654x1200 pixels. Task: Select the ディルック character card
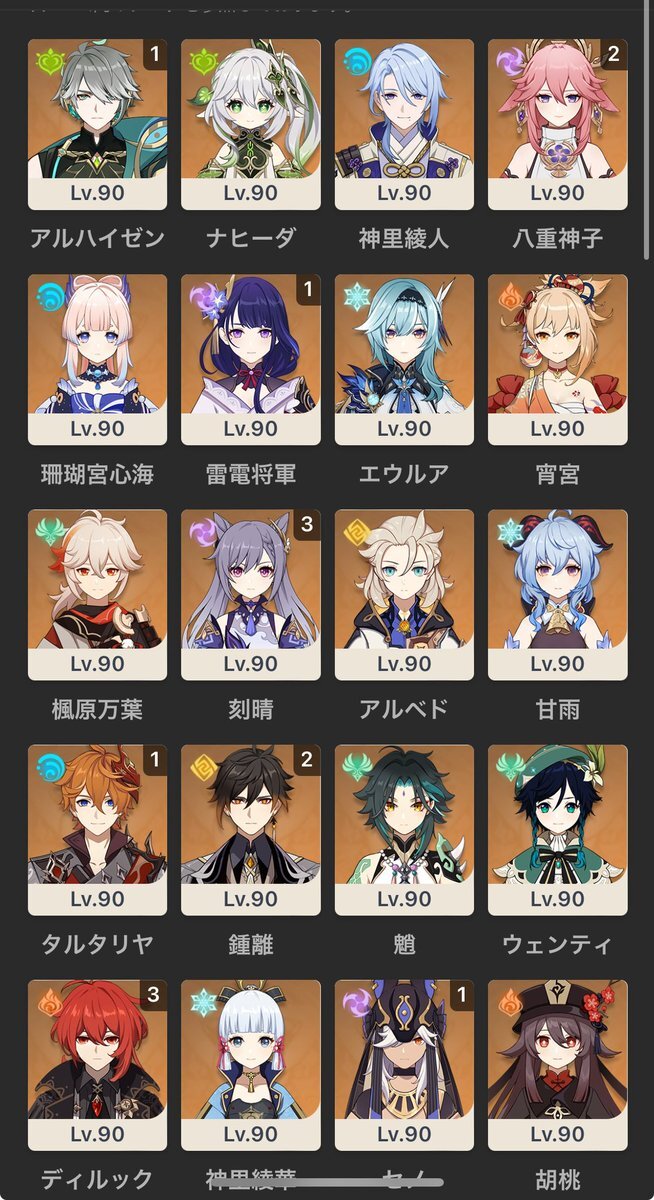(97, 1065)
